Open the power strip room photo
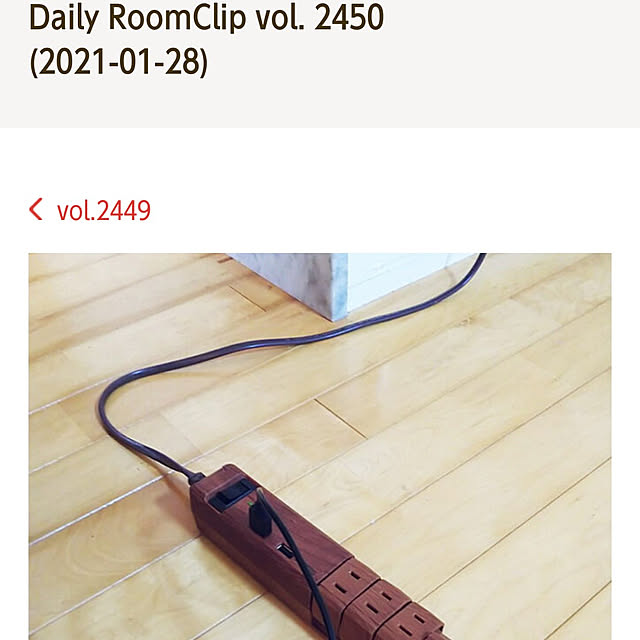The width and height of the screenshot is (640, 640). click(320, 446)
